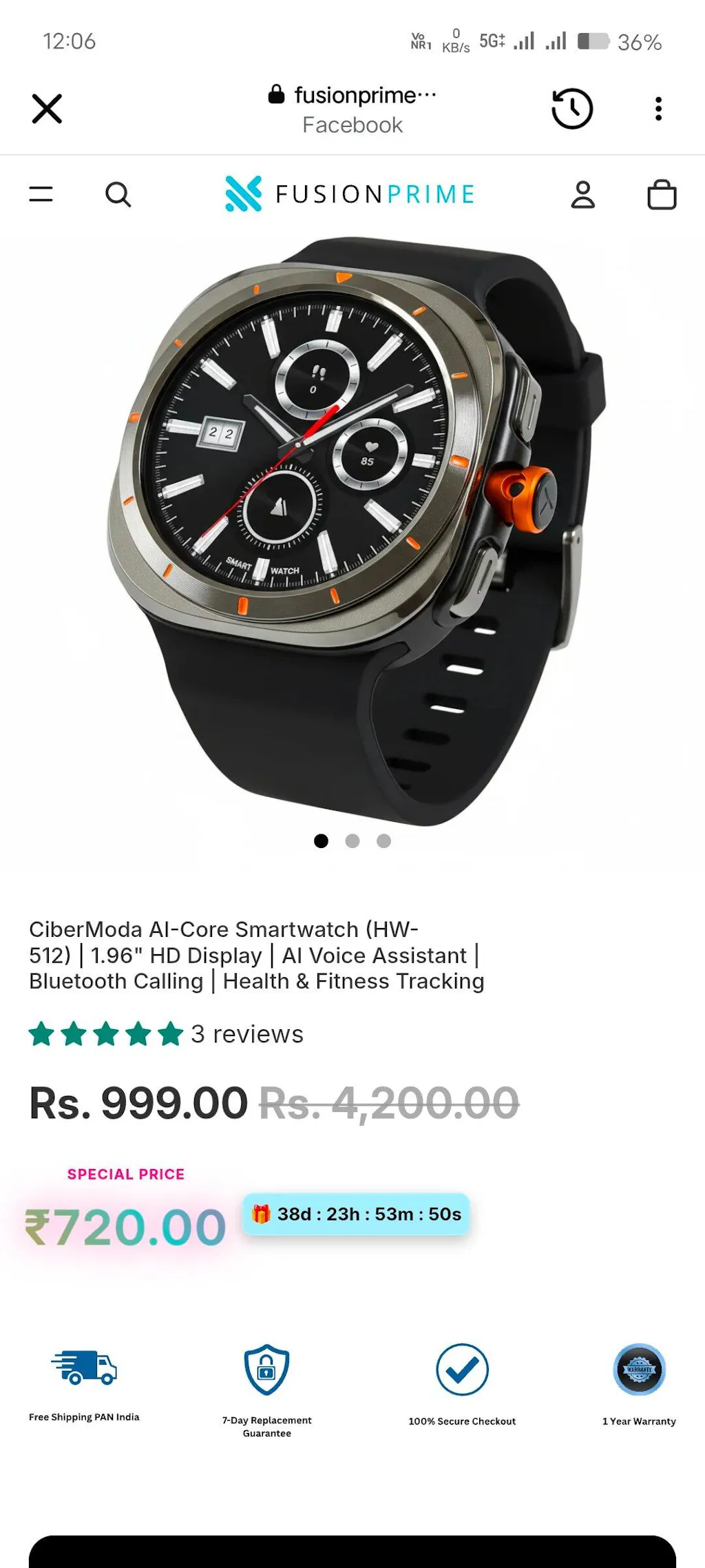Image resolution: width=705 pixels, height=1568 pixels.
Task: View the smartwatch product image
Action: (352, 530)
